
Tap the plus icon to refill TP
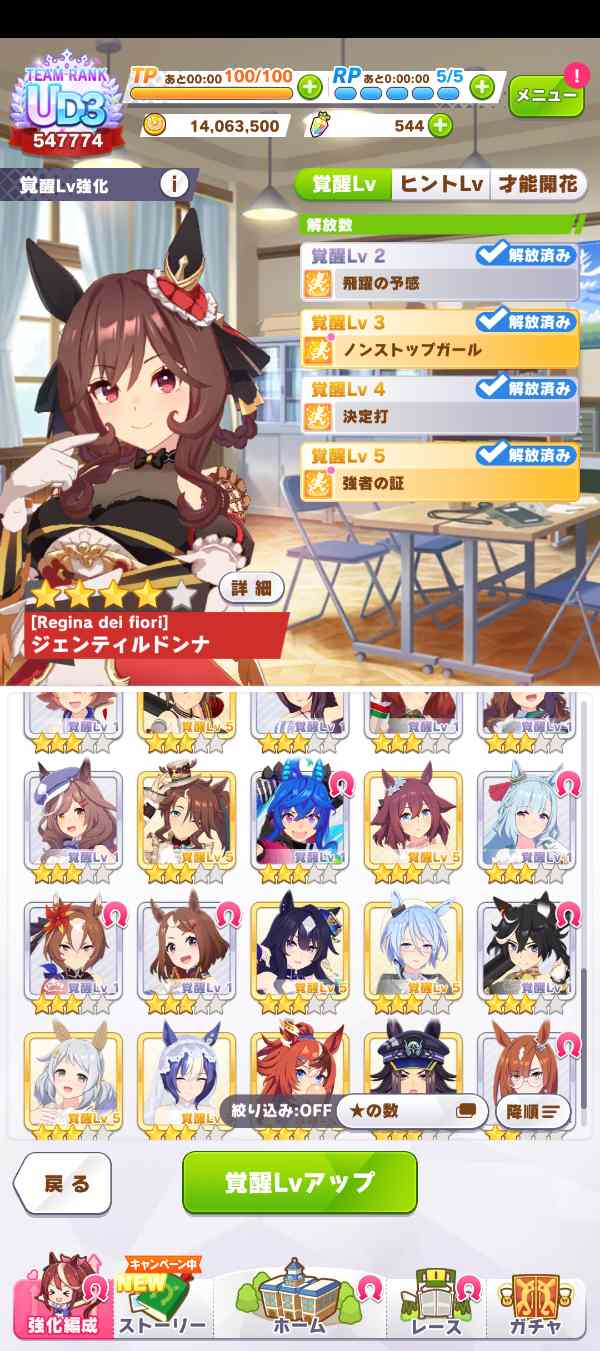310,87
